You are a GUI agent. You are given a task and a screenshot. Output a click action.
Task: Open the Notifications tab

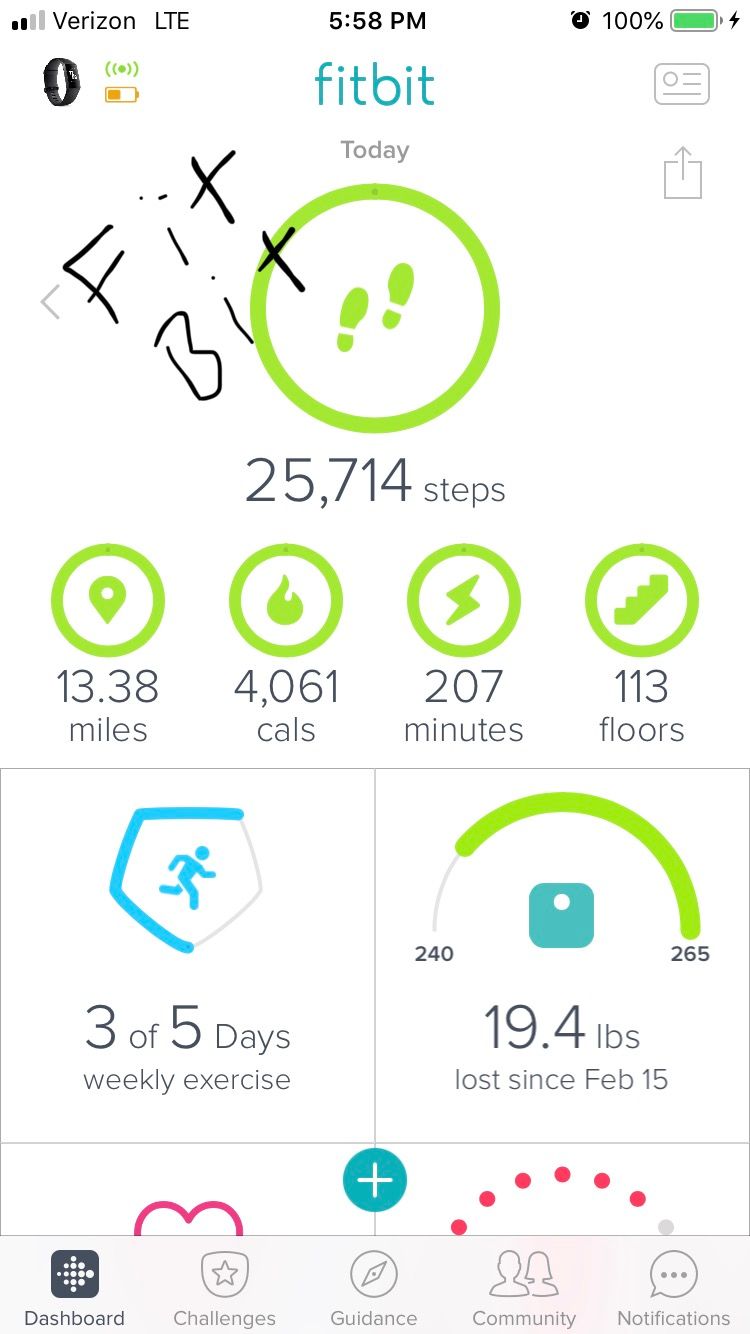tap(673, 1288)
